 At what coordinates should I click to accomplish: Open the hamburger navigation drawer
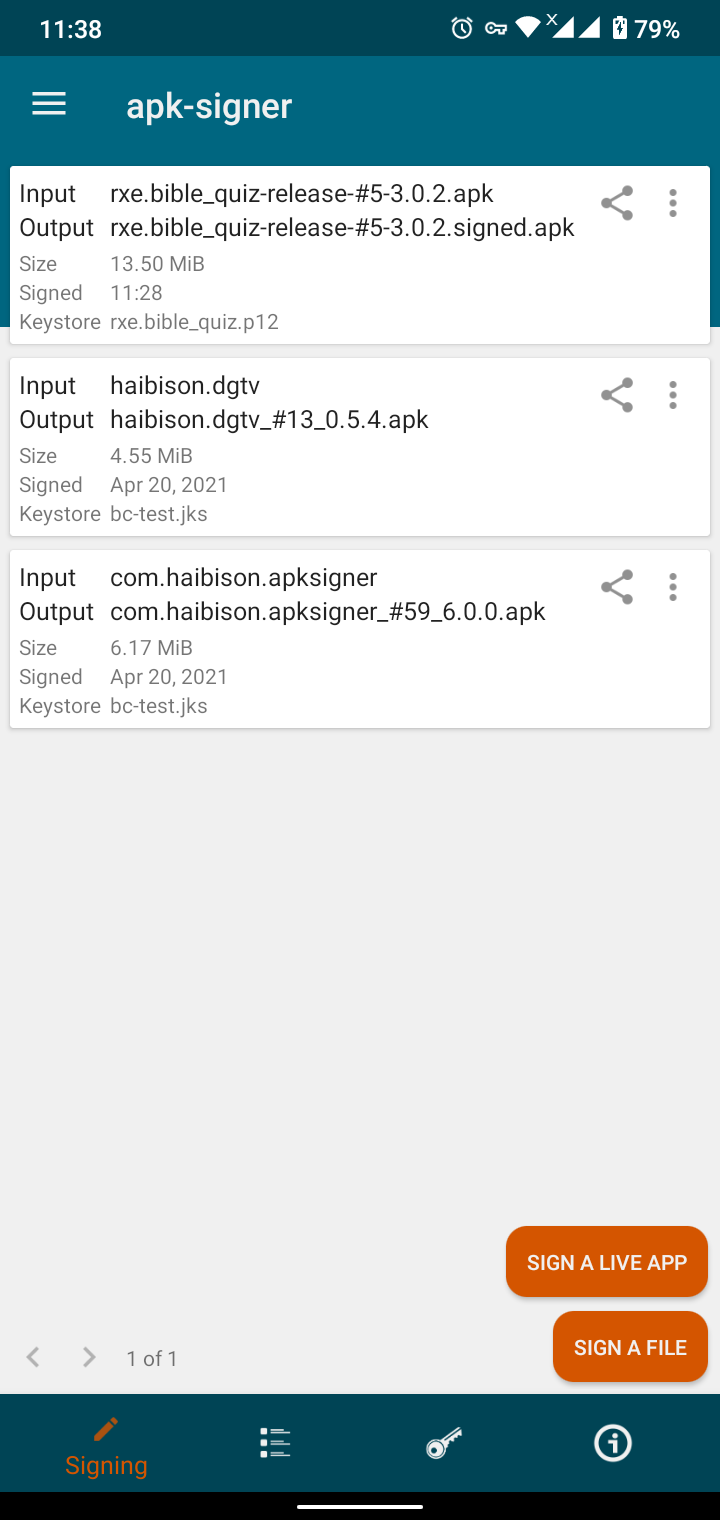(x=49, y=105)
